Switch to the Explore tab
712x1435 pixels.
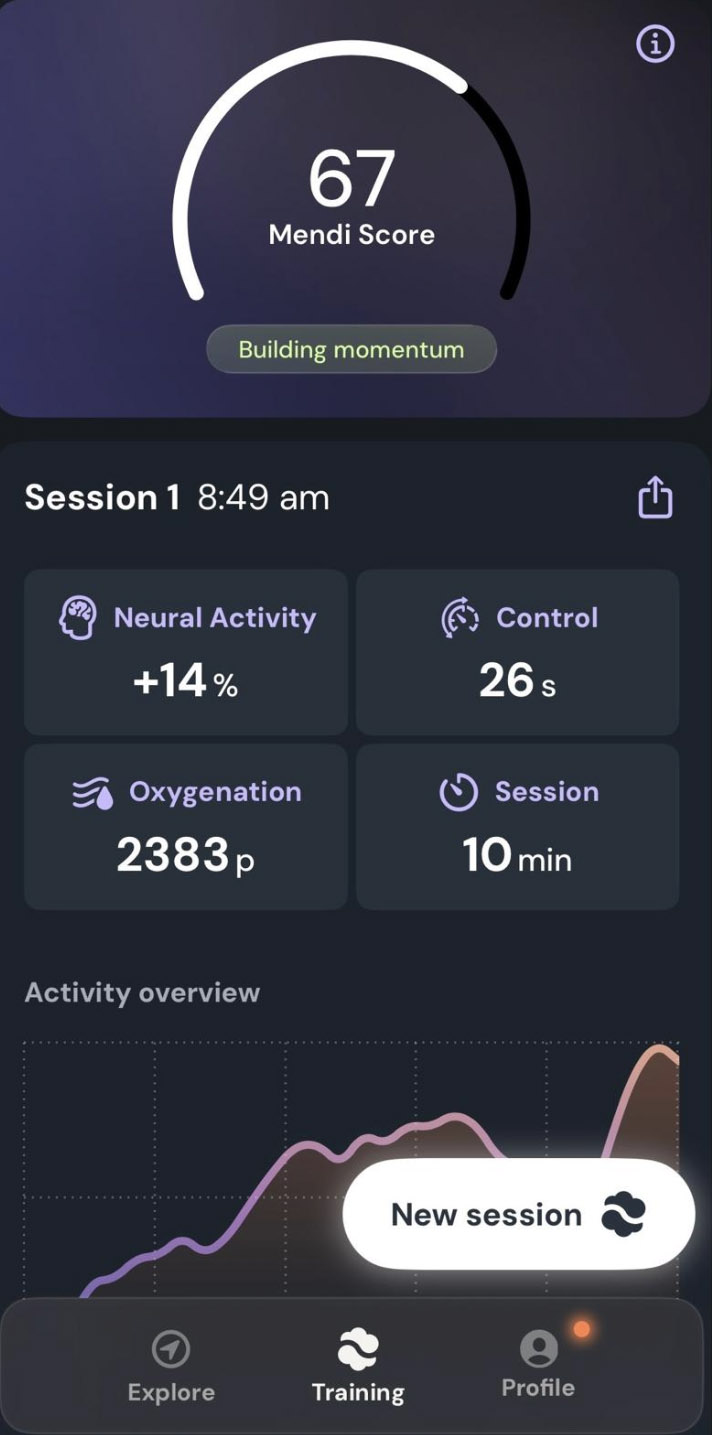pos(171,1367)
